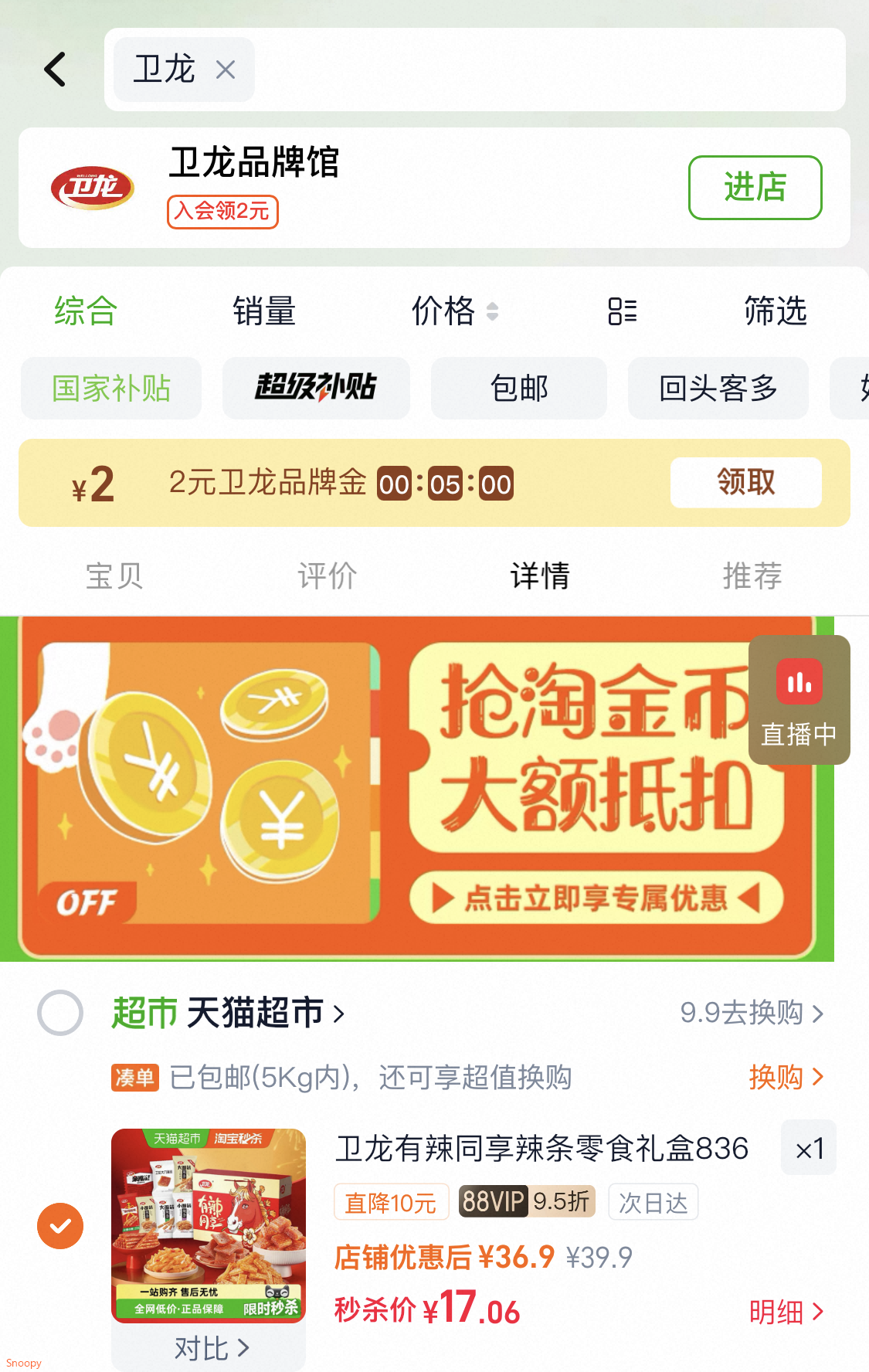Viewport: 869px width, 1372px height.
Task: Enter the 卫龙品牌馆 store via 进店
Action: [x=755, y=188]
